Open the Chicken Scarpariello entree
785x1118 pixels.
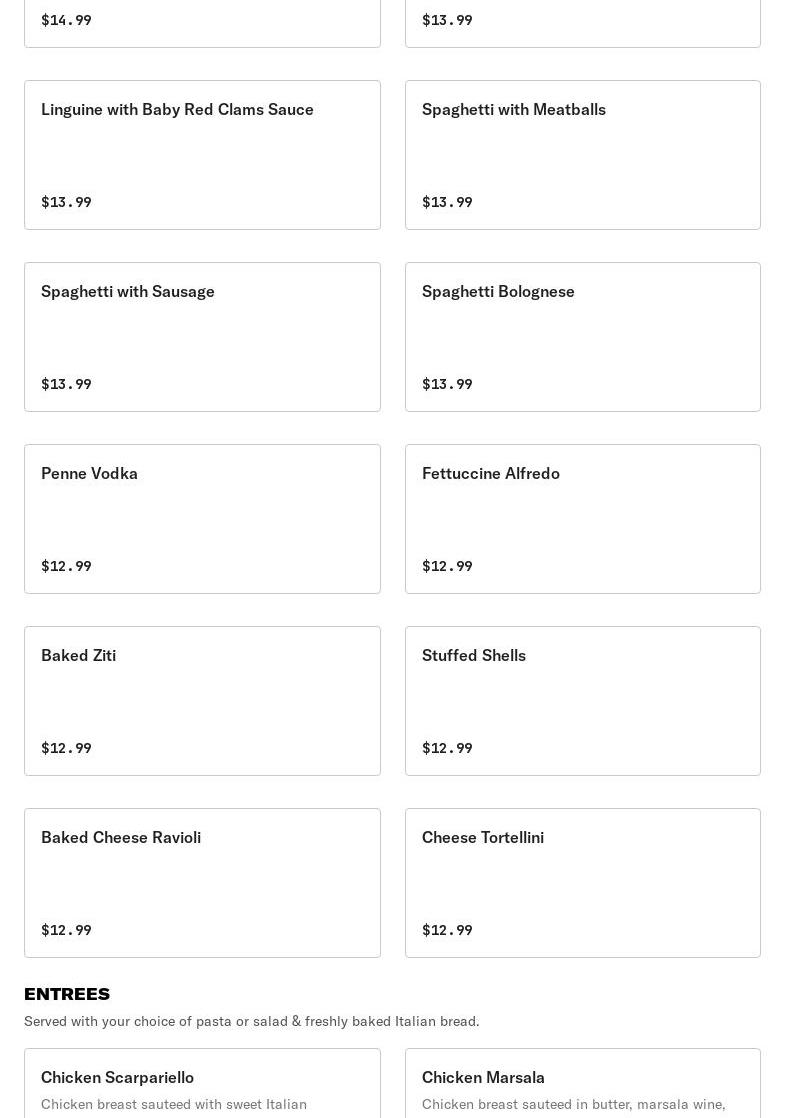[x=202, y=1084]
